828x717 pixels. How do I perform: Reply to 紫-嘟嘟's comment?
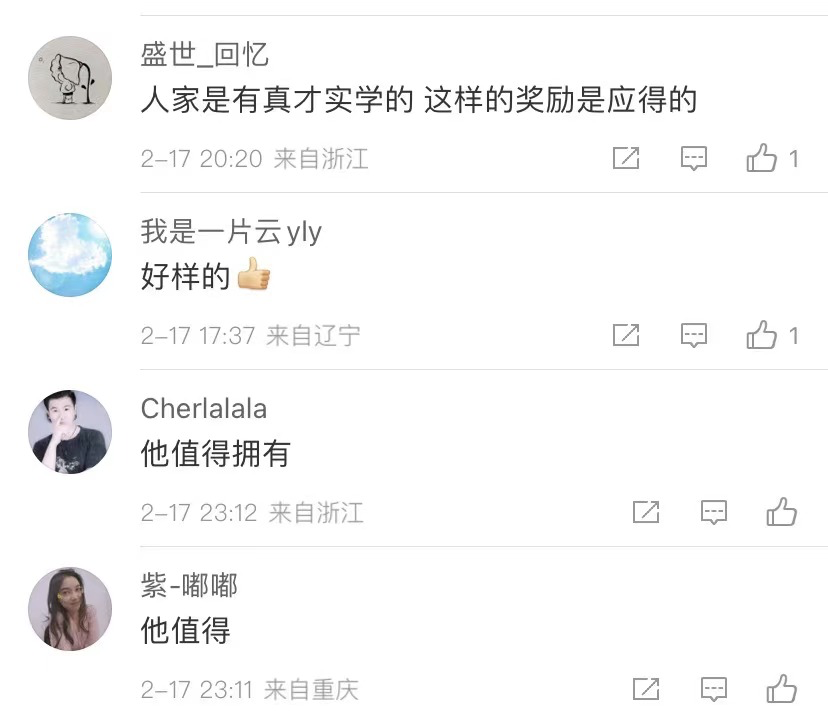(x=714, y=689)
